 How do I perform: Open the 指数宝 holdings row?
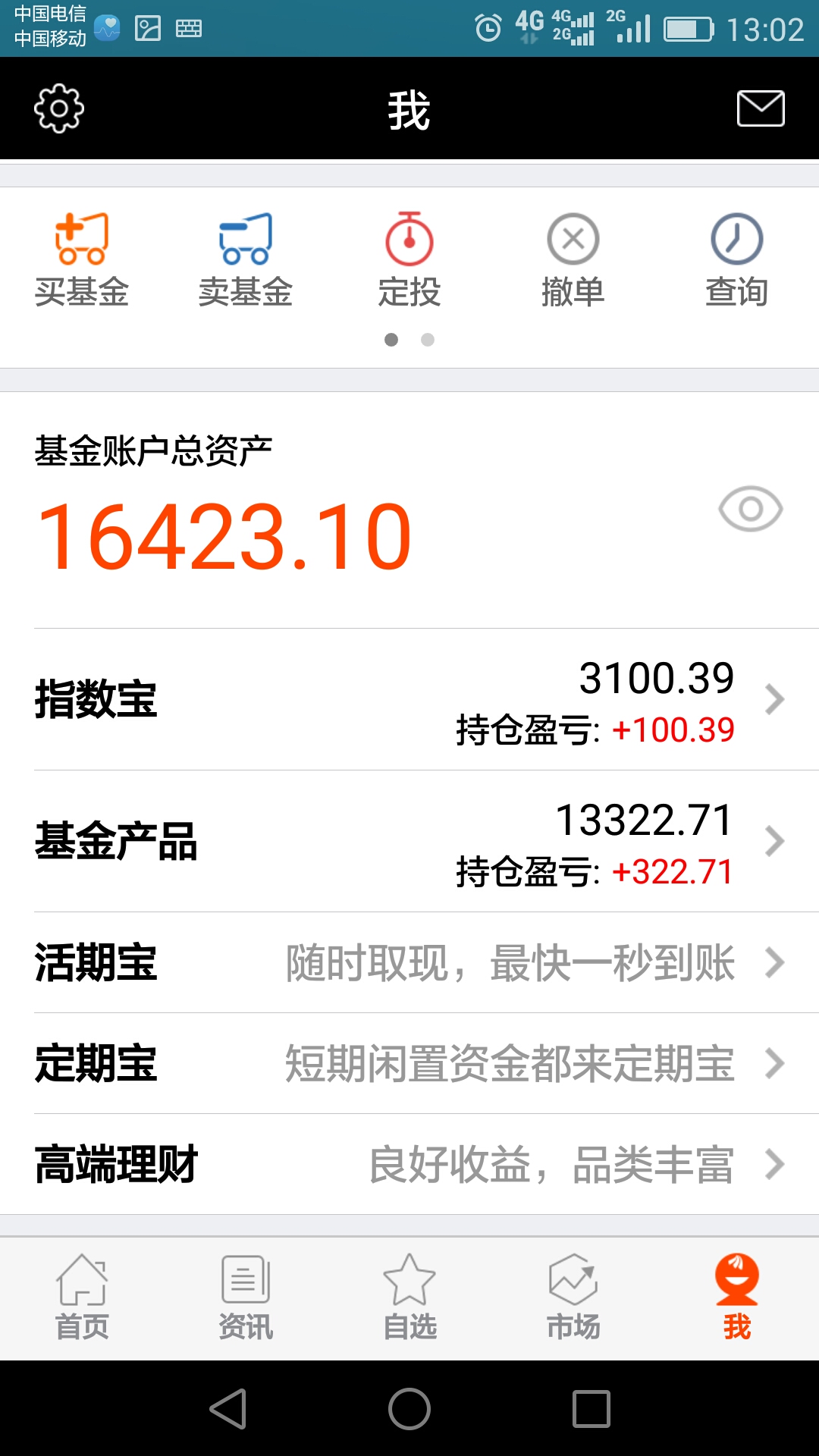[409, 699]
